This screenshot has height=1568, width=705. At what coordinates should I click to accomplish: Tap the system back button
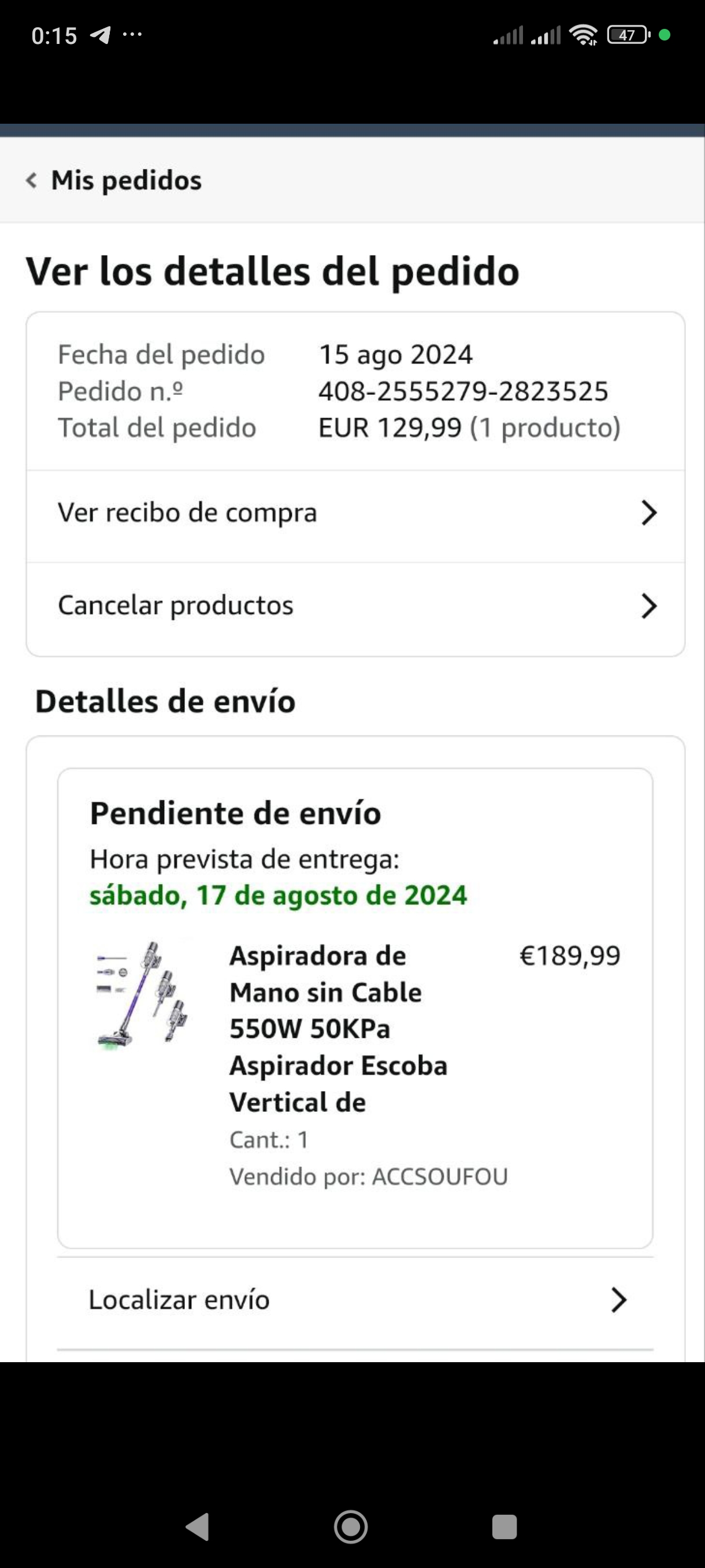tap(198, 1526)
